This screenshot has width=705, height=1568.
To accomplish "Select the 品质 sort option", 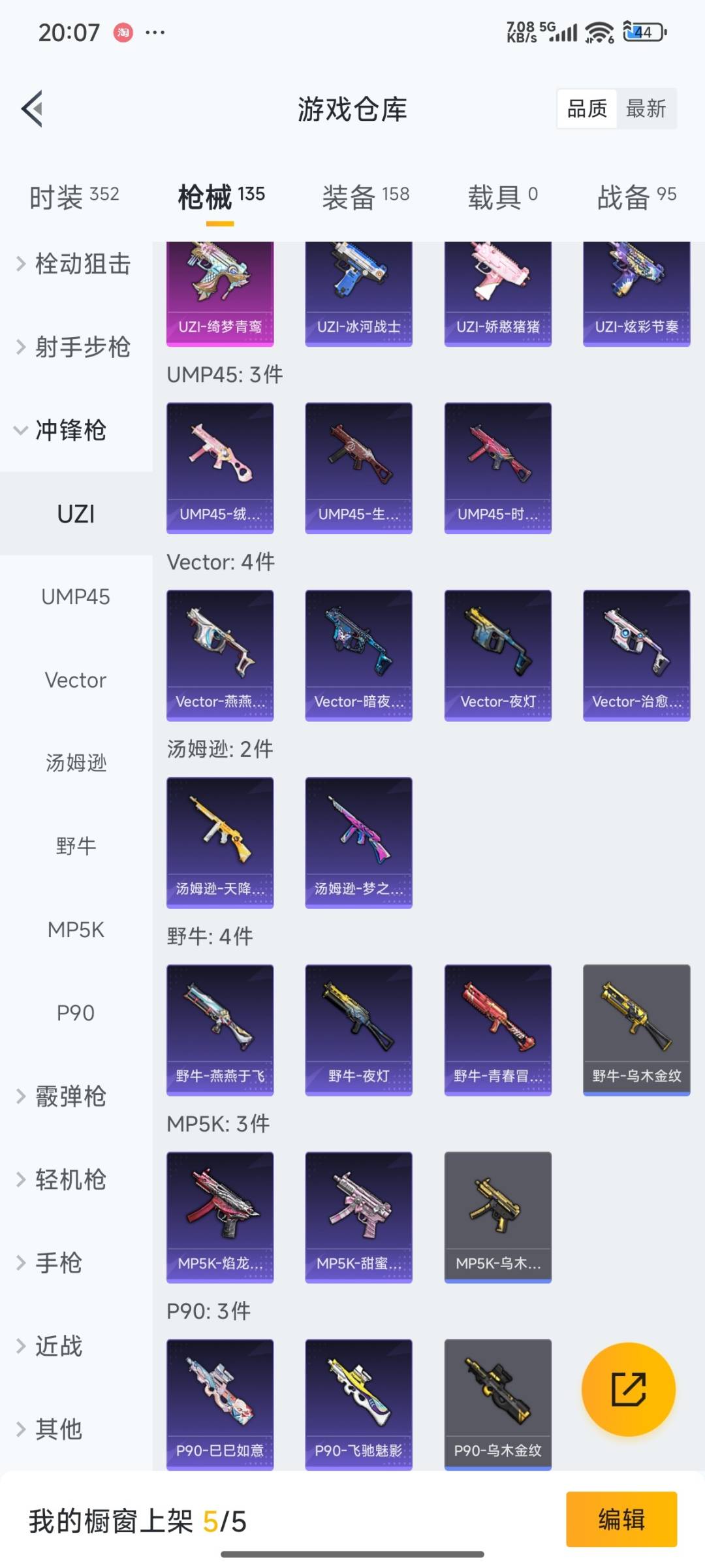I will (x=587, y=108).
